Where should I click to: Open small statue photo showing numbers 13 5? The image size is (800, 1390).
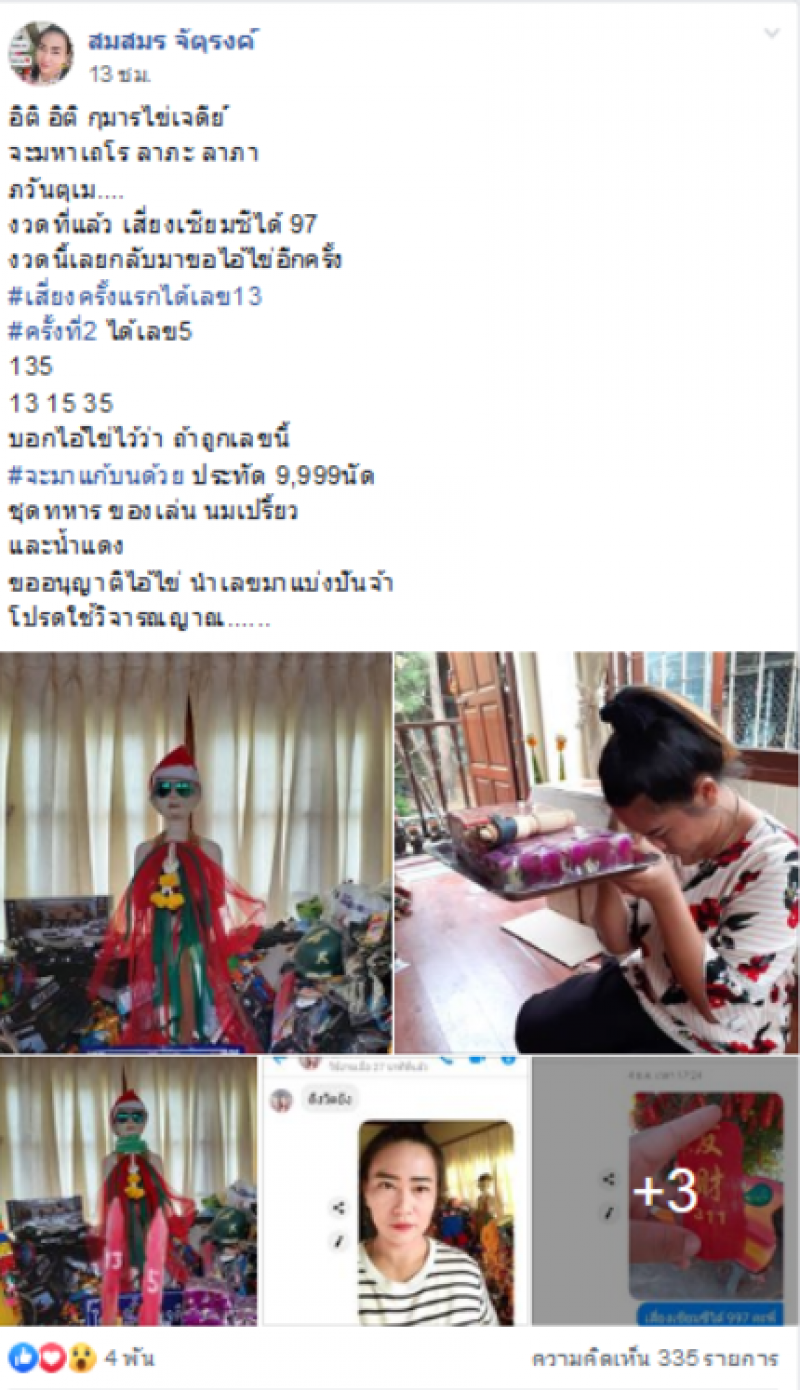tap(128, 1191)
